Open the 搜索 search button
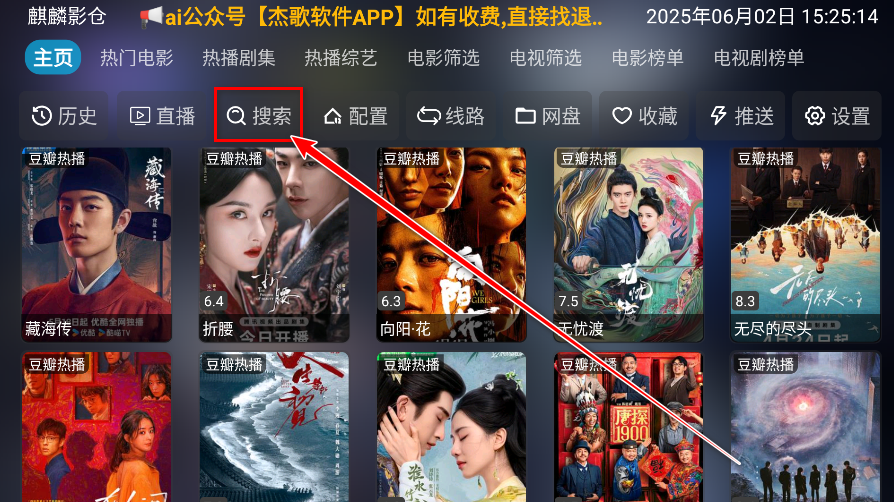Screen dimensions: 894x502 click(259, 116)
